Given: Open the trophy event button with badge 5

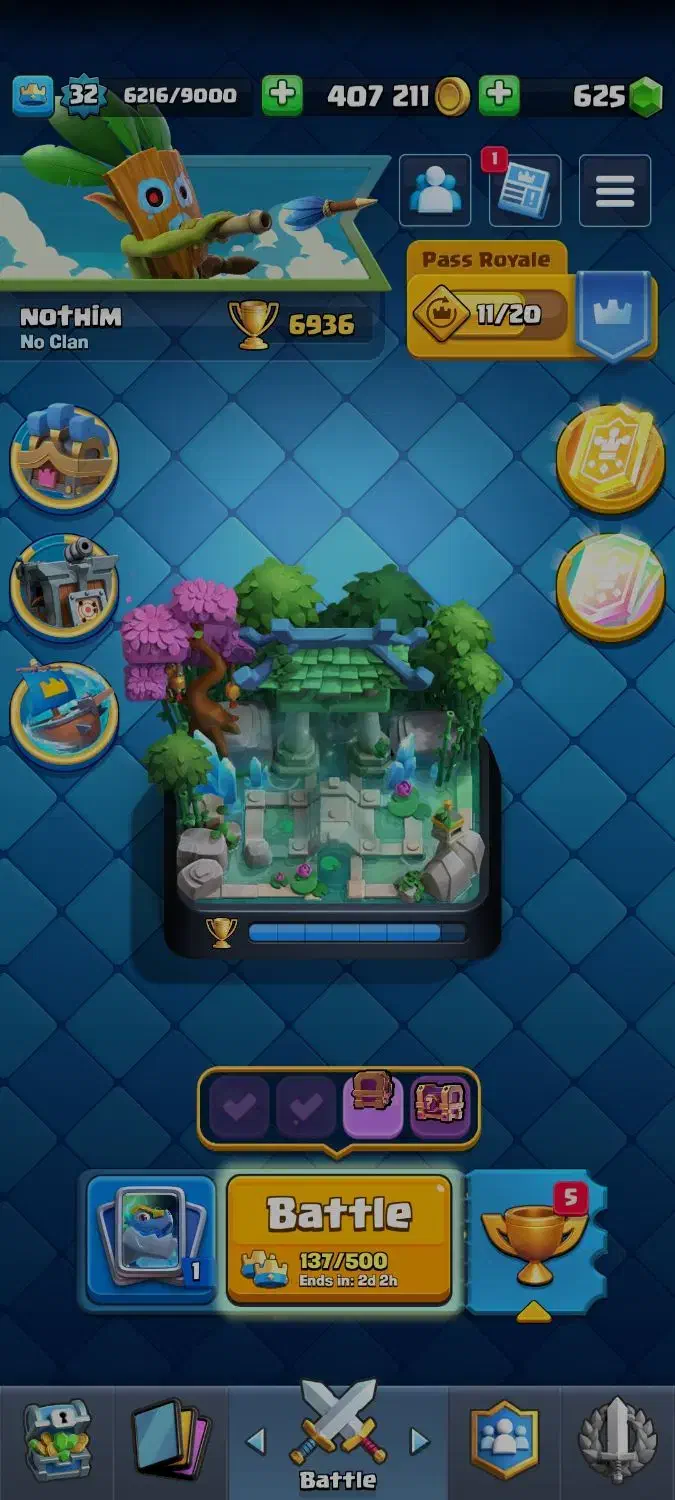Looking at the screenshot, I should (534, 1242).
